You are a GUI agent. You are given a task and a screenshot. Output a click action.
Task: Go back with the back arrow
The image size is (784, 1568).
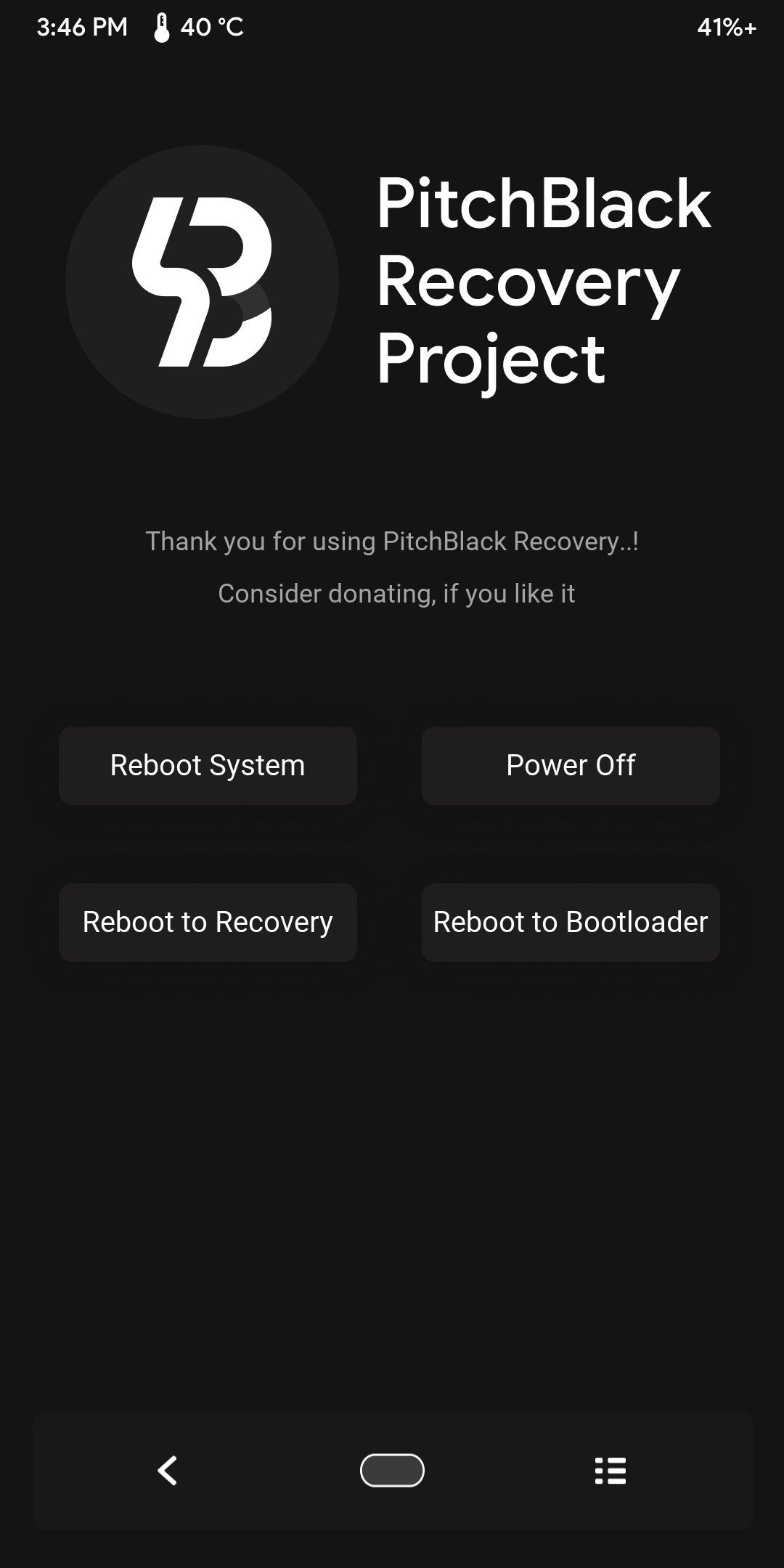pyautogui.click(x=168, y=1471)
